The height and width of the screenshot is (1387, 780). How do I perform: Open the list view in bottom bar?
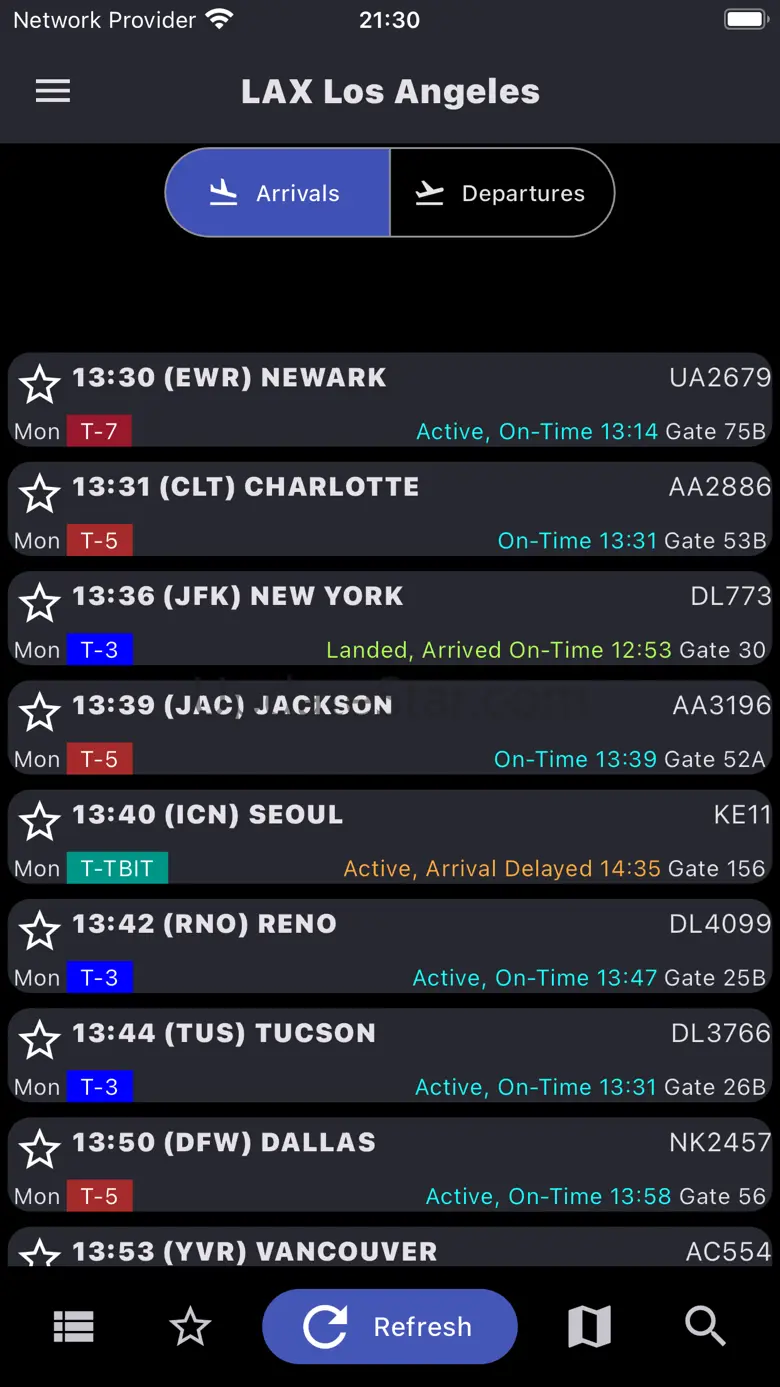pyautogui.click(x=74, y=1327)
